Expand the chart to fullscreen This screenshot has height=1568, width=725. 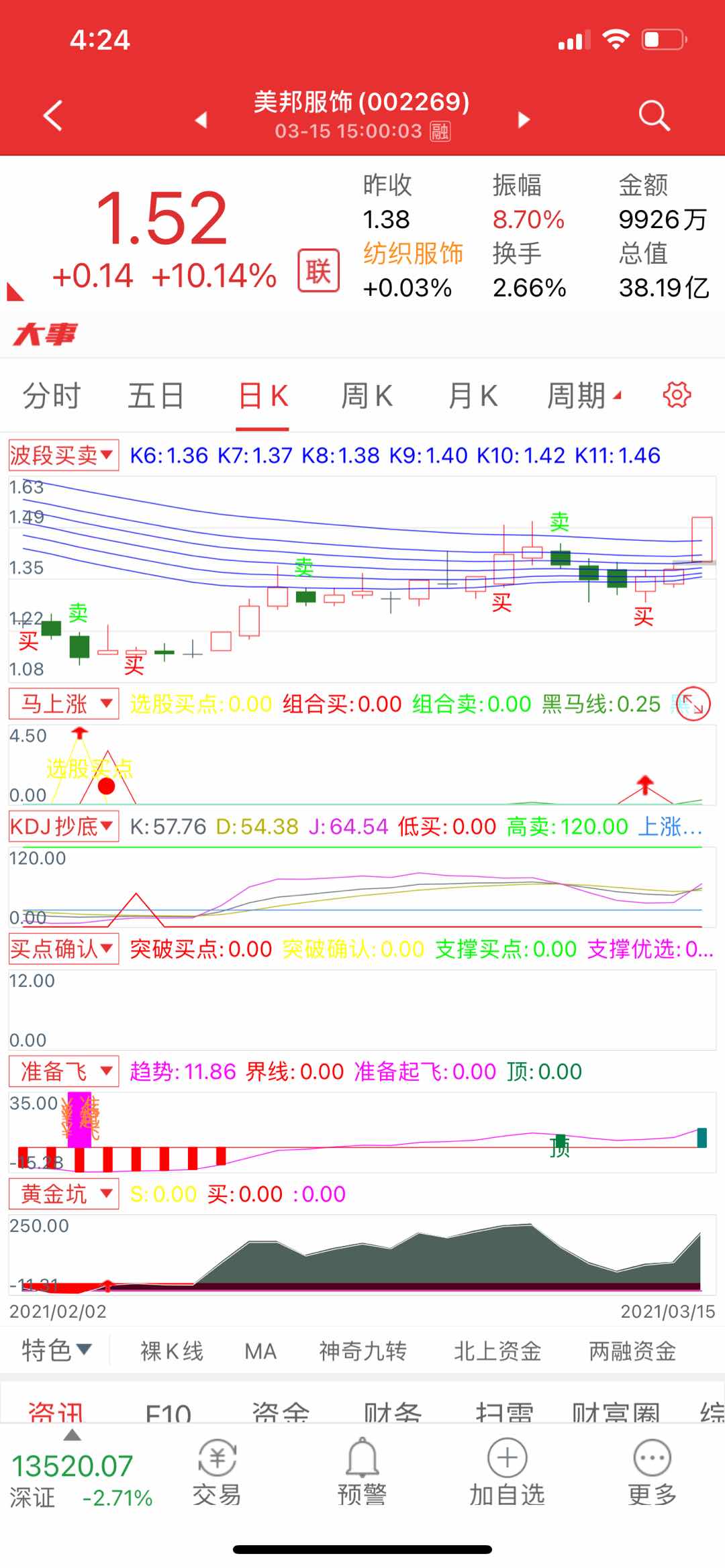coord(693,704)
